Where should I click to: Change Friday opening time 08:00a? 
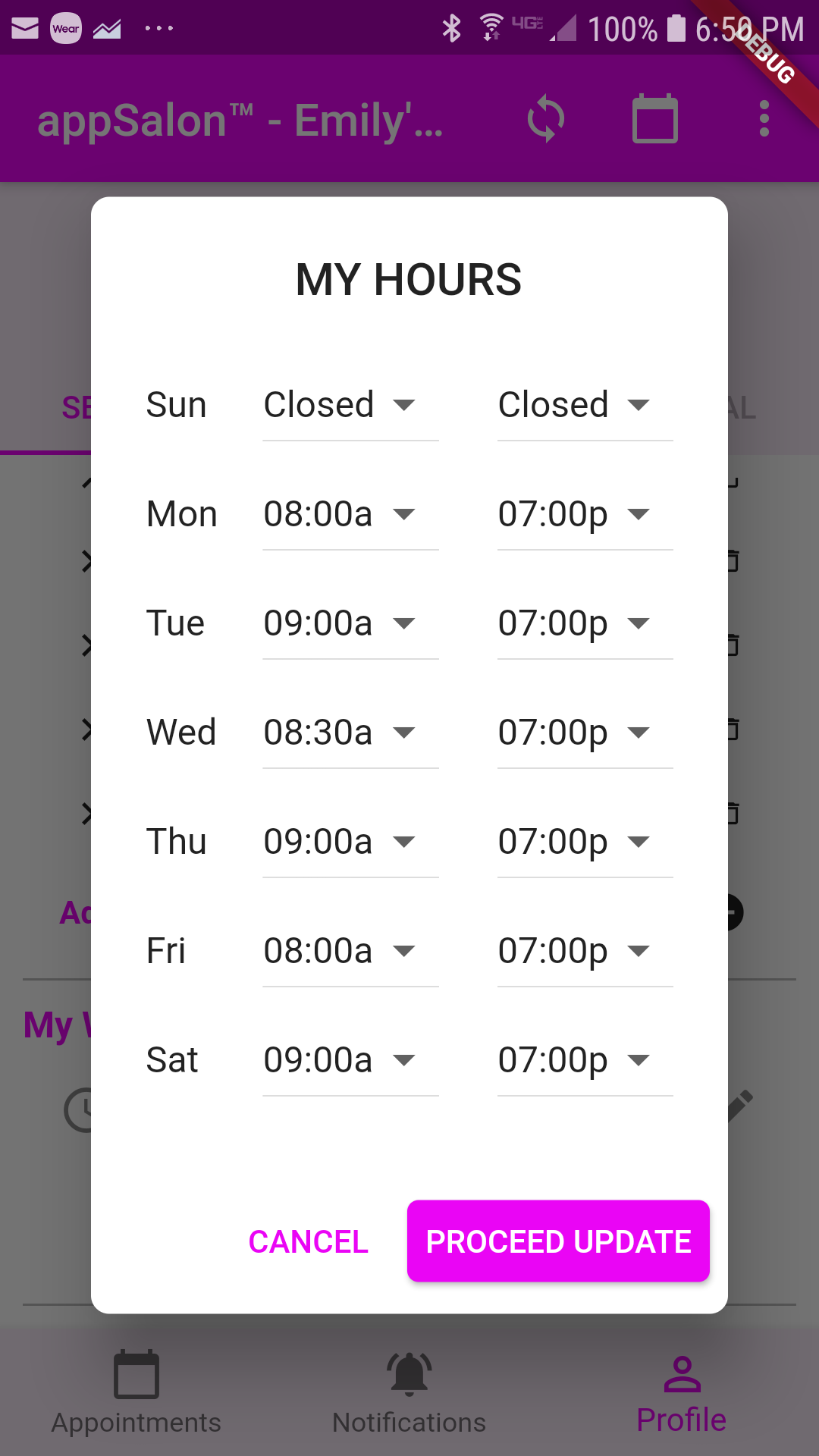pos(350,951)
